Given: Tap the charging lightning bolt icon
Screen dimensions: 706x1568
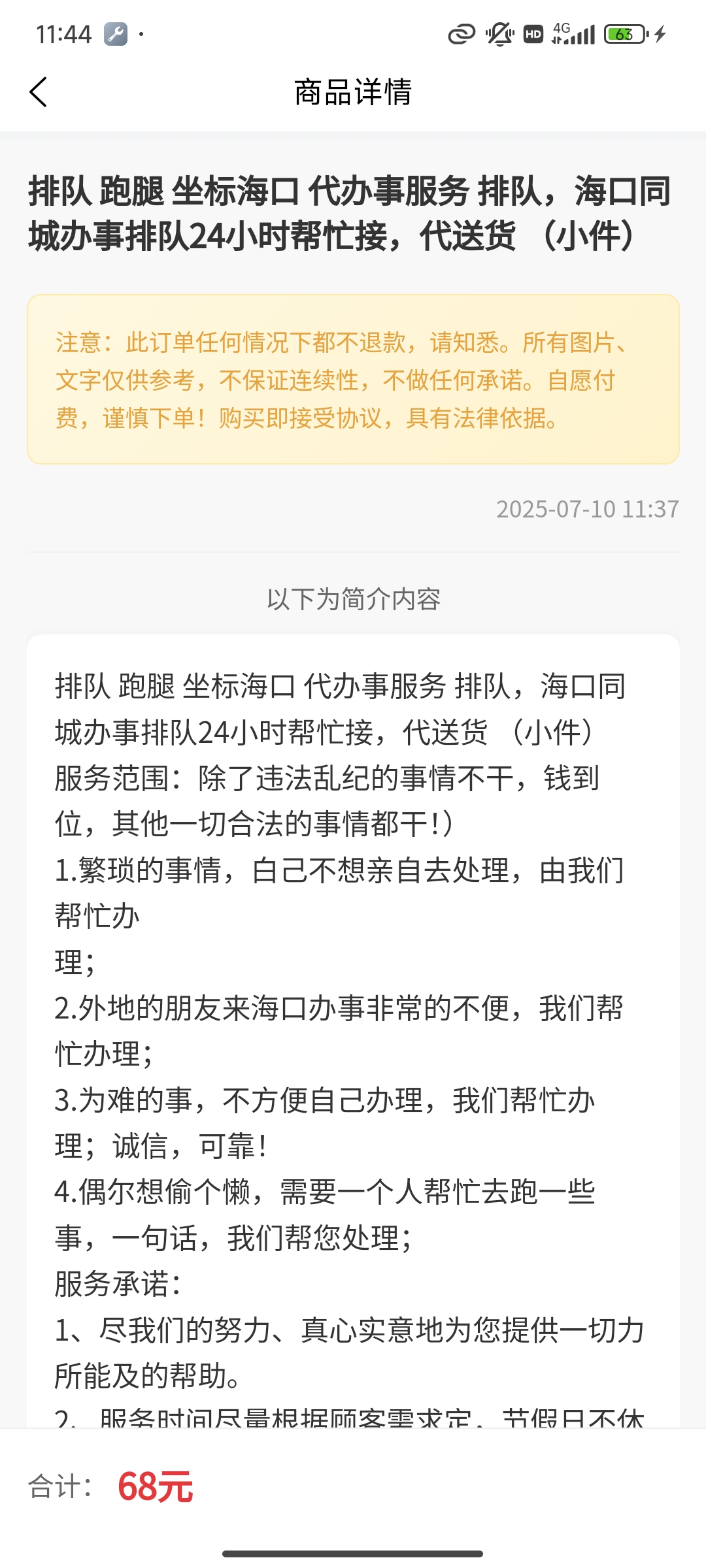Looking at the screenshot, I should (660, 34).
